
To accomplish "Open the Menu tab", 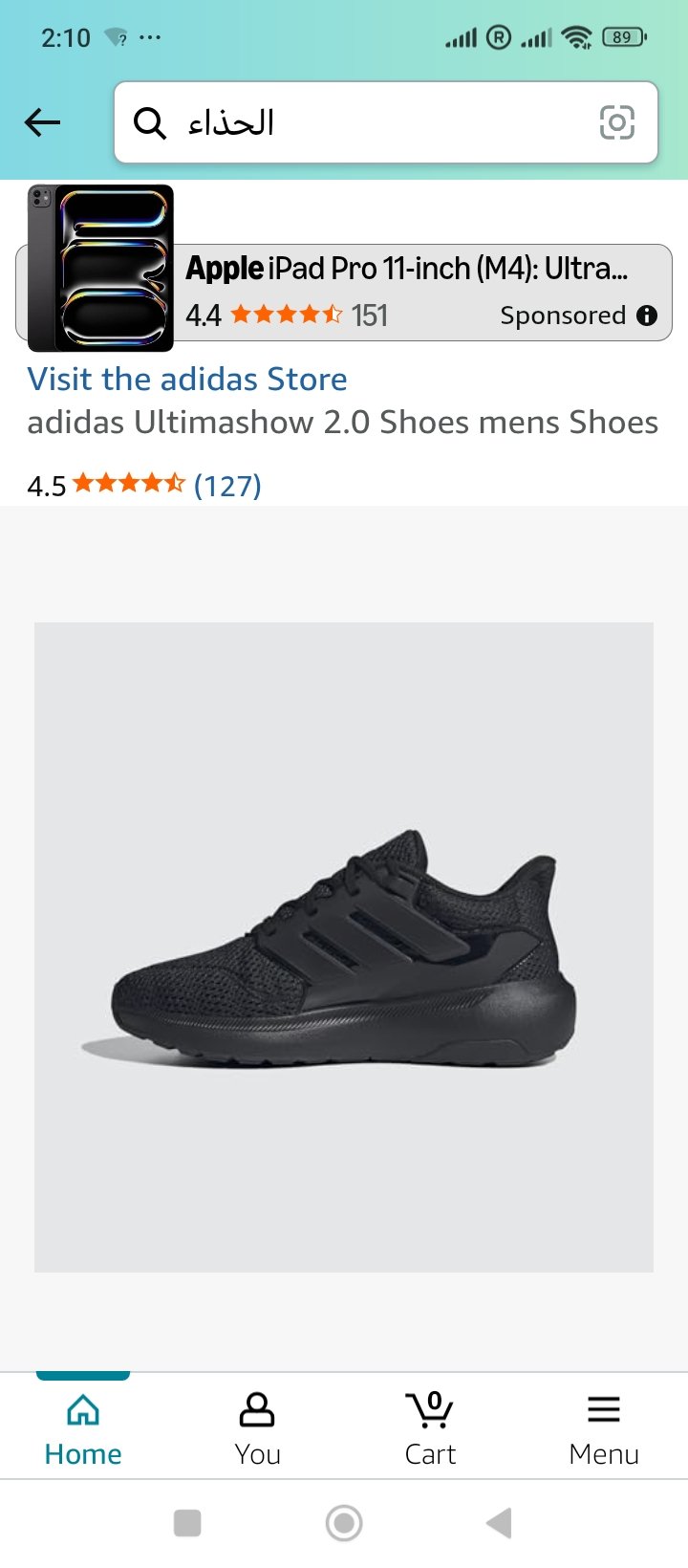I will (x=603, y=1428).
